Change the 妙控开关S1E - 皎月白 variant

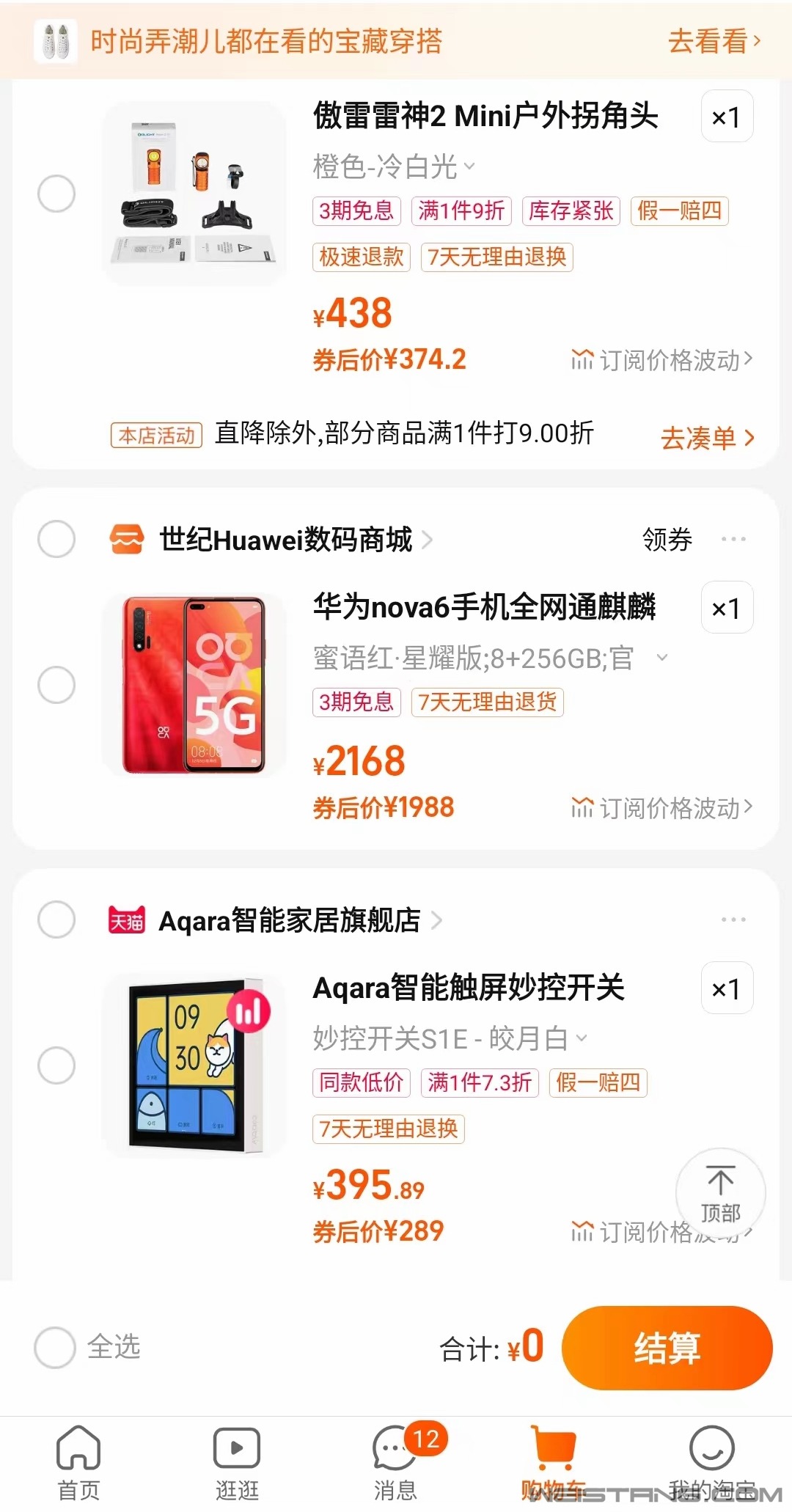450,1038
